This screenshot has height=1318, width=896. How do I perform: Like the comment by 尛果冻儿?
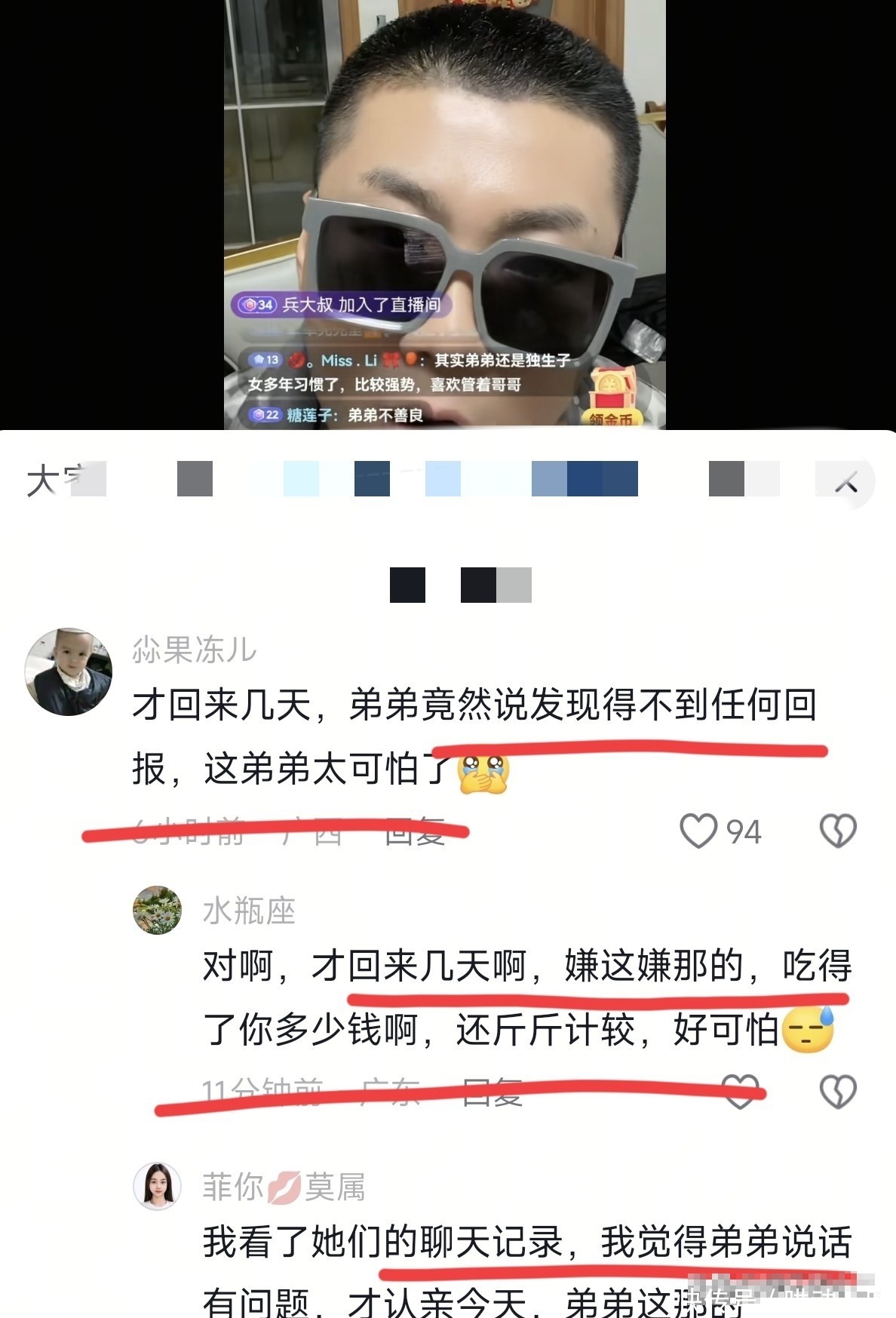(698, 831)
